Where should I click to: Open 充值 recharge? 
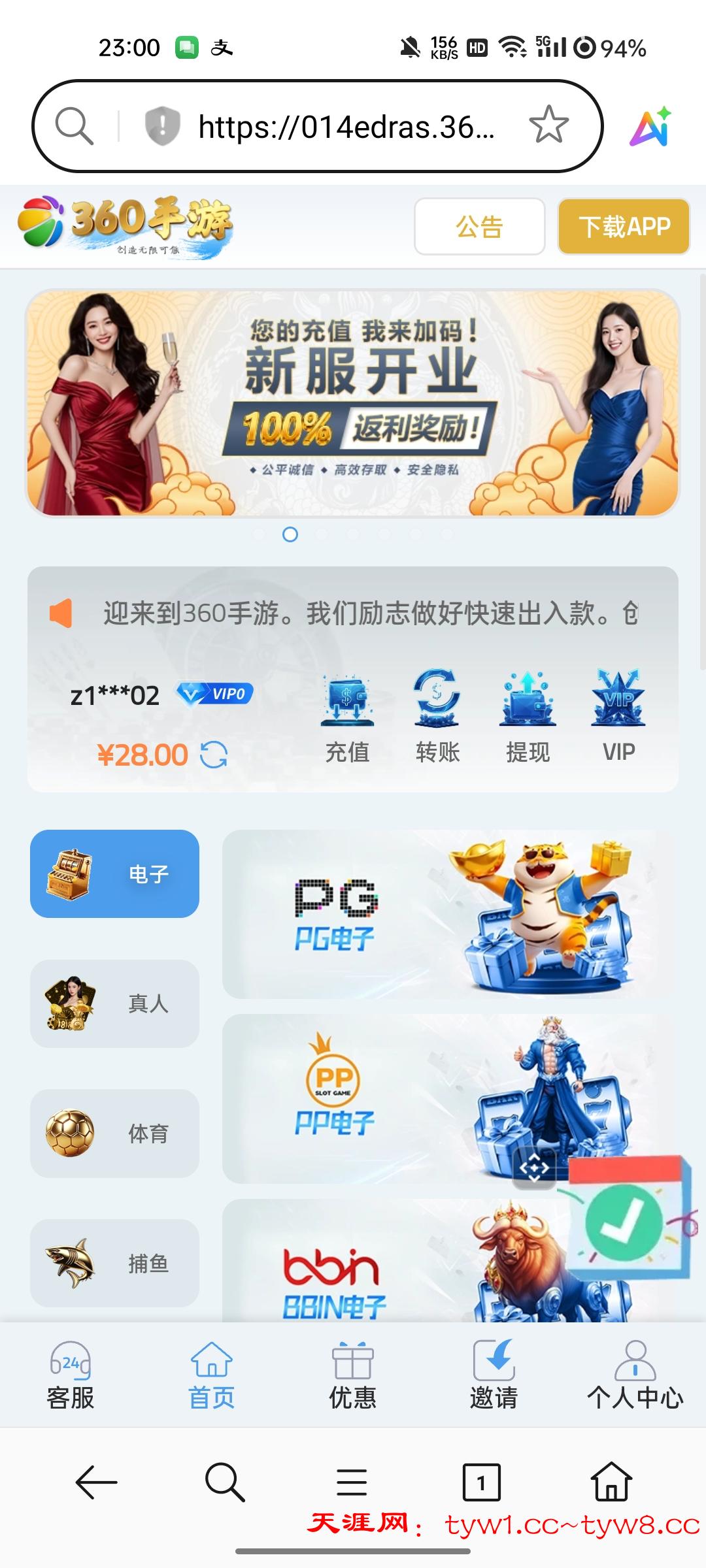pos(347,717)
